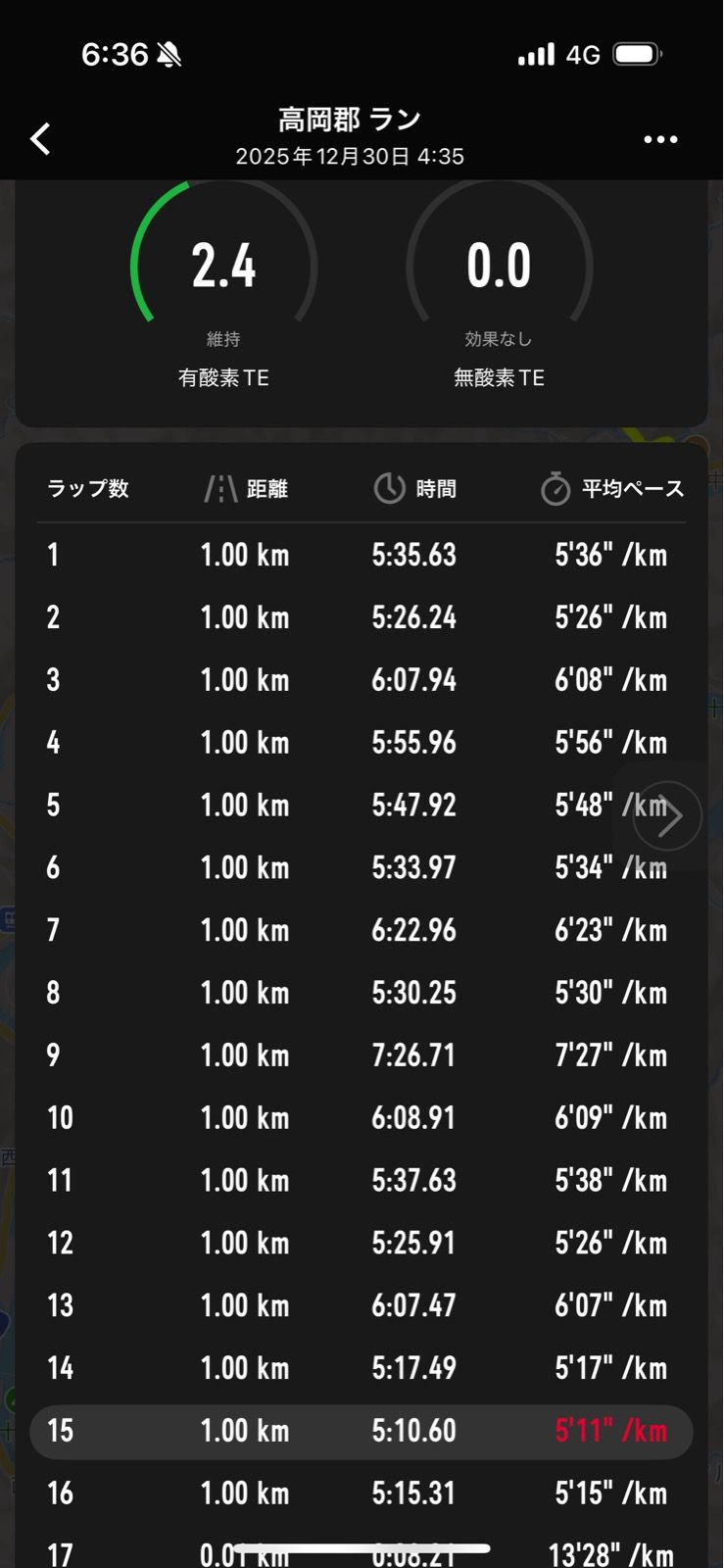Select the highlighted lap 15 row
The image size is (724, 1568).
[362, 1431]
